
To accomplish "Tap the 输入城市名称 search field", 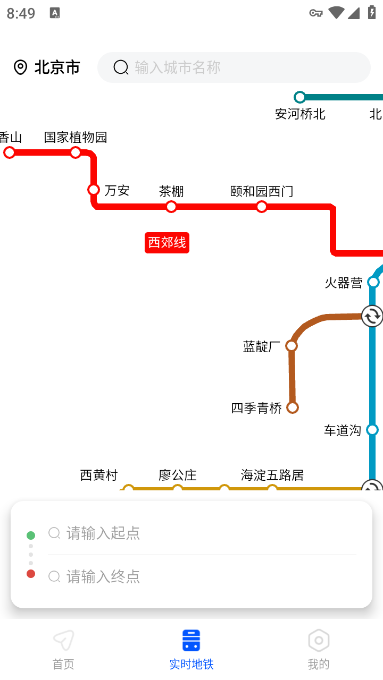I will coord(234,68).
